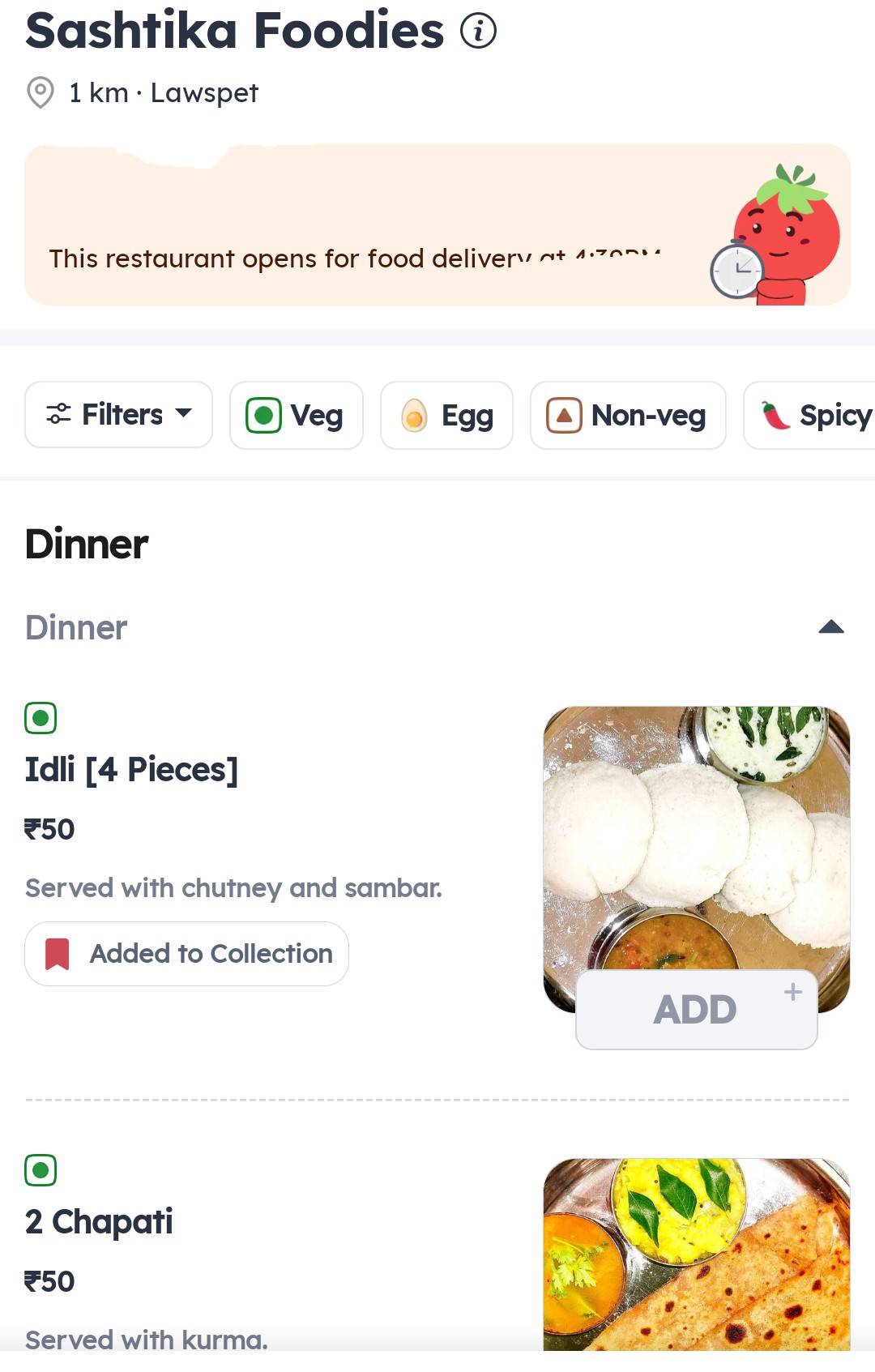This screenshot has height=1372, width=875.
Task: Toggle the Veg filter chip
Action: [296, 415]
